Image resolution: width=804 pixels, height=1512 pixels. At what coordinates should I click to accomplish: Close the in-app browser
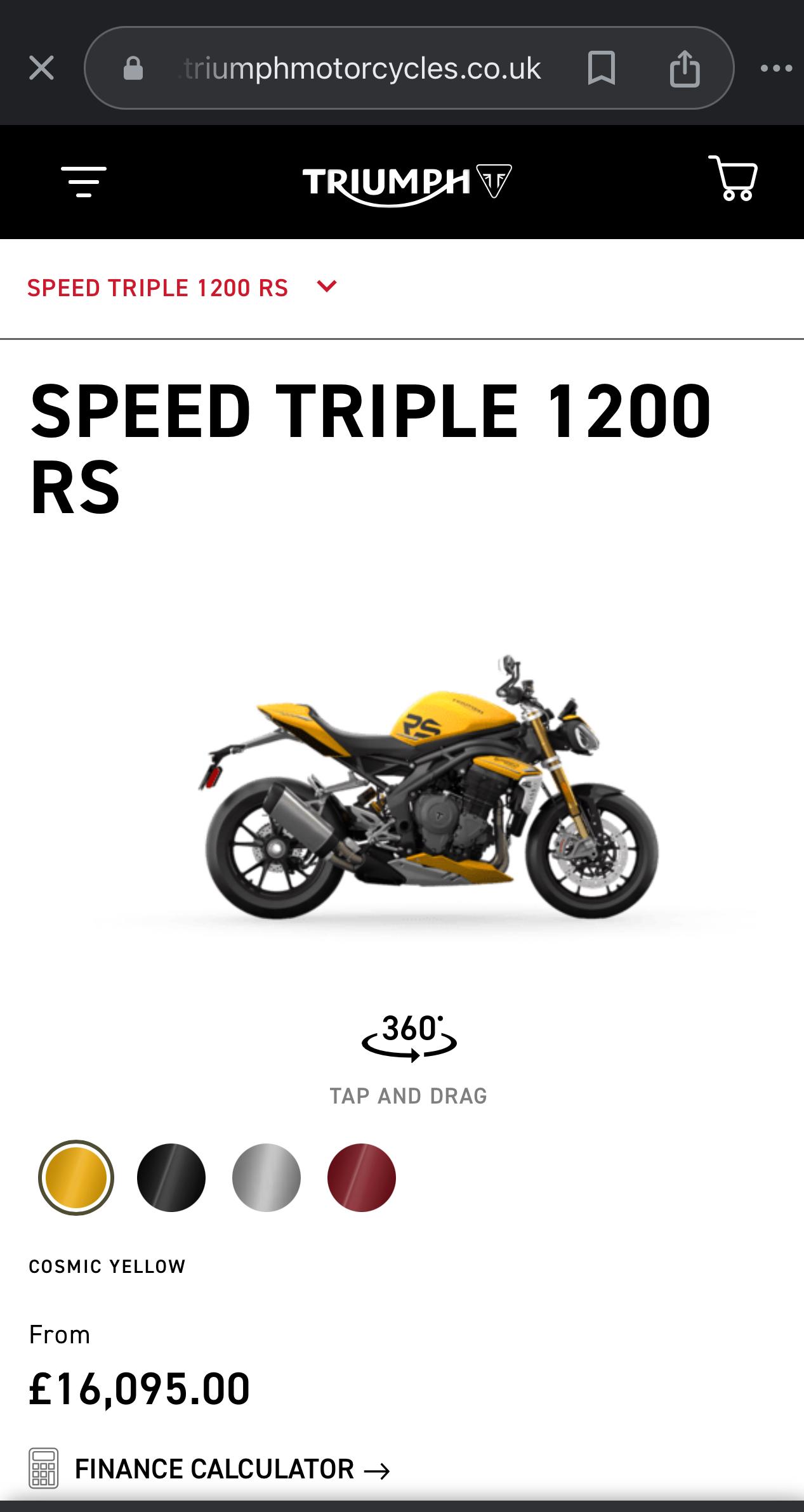click(x=41, y=68)
